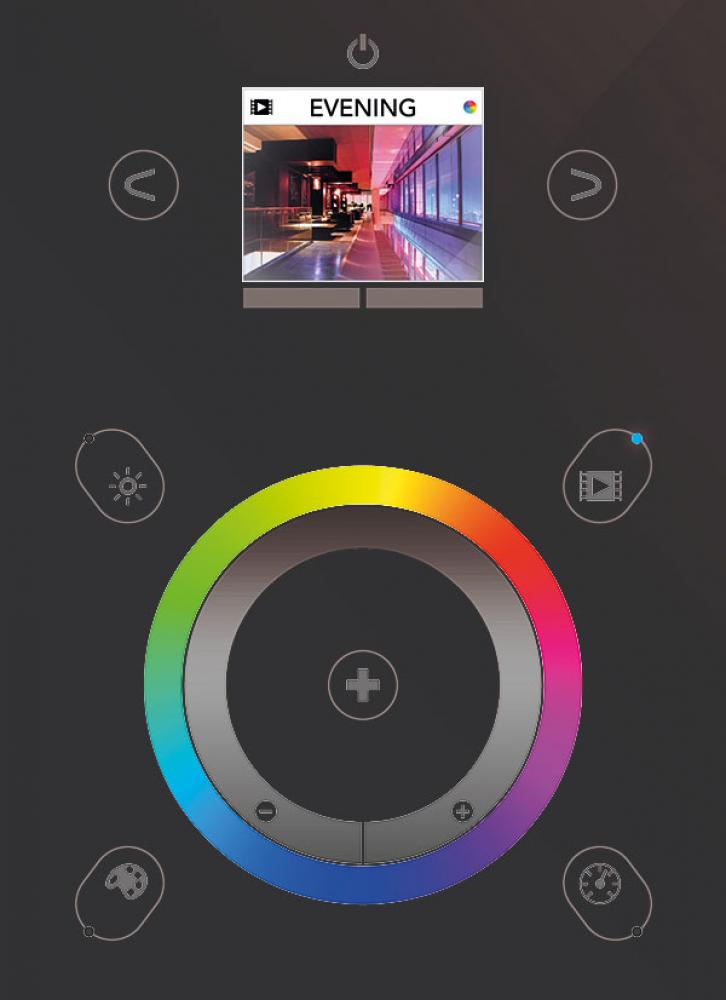
Task: Decrease value with the minus button
Action: (x=264, y=811)
